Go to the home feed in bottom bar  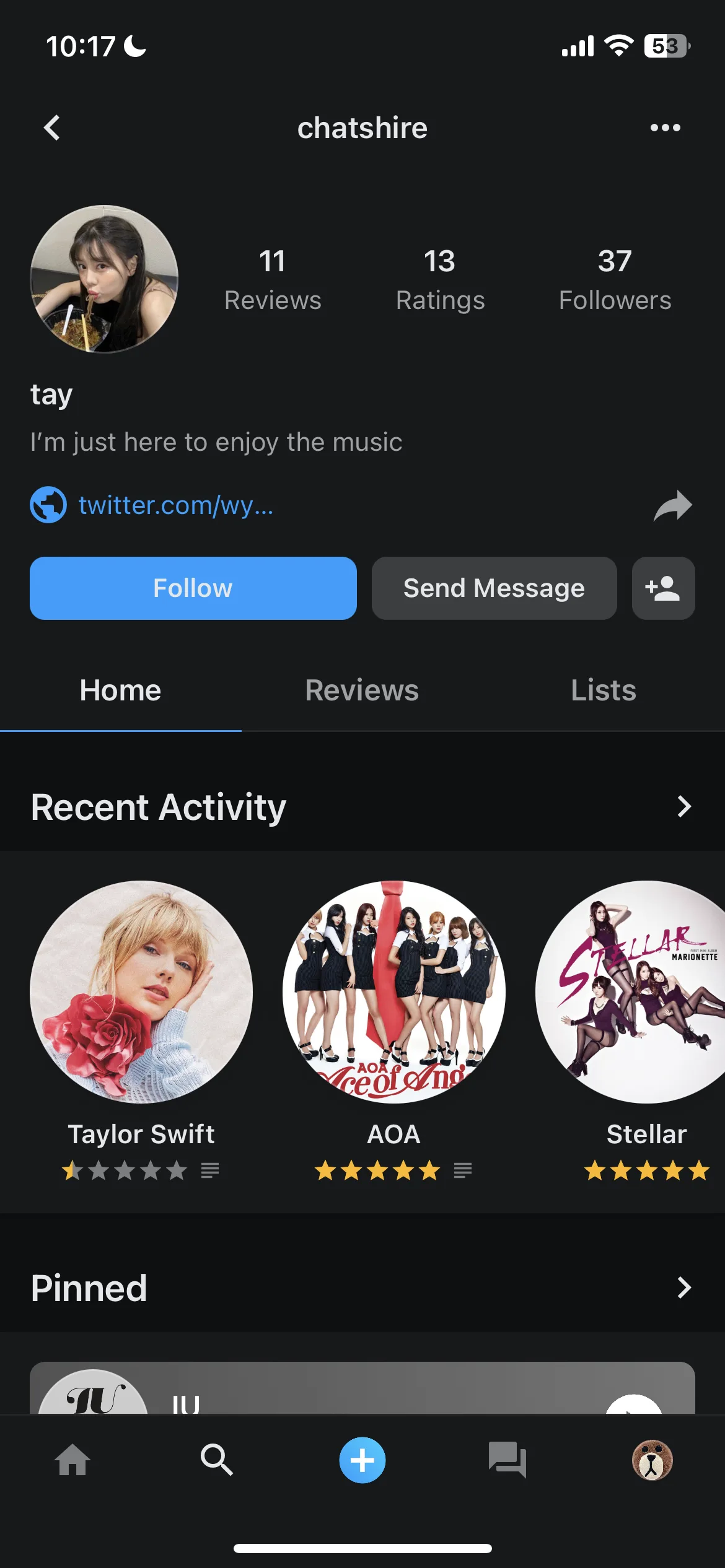coord(72,1460)
